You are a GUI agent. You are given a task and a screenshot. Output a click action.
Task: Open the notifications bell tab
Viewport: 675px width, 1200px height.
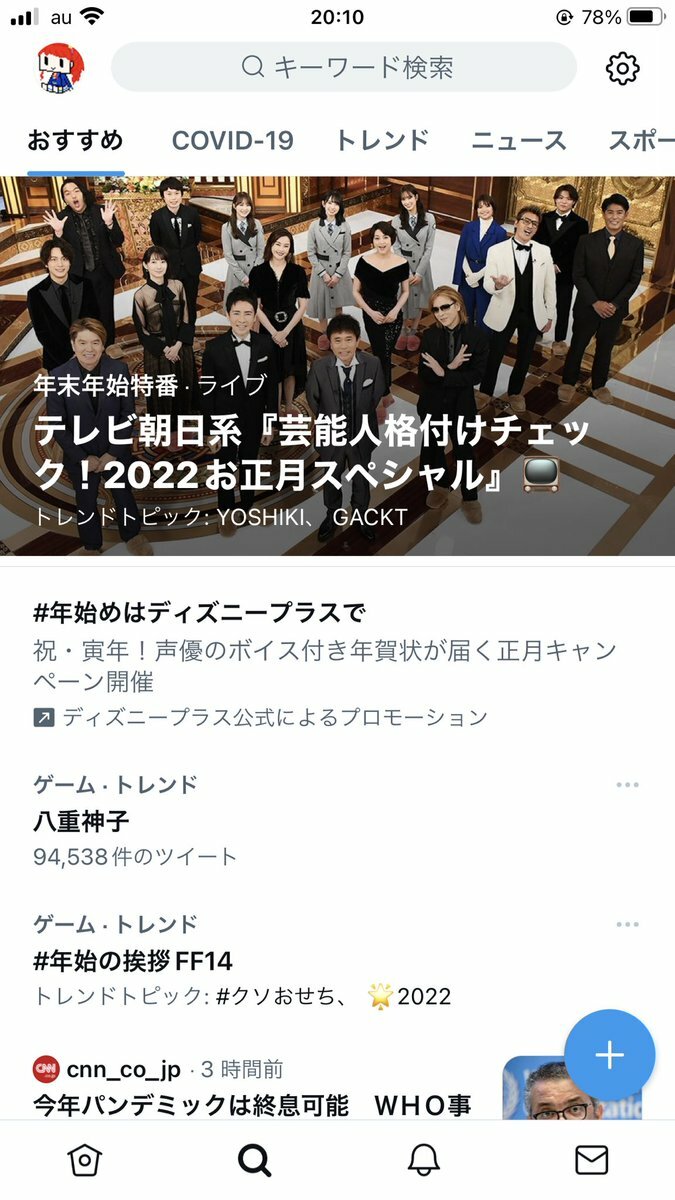click(x=424, y=1160)
